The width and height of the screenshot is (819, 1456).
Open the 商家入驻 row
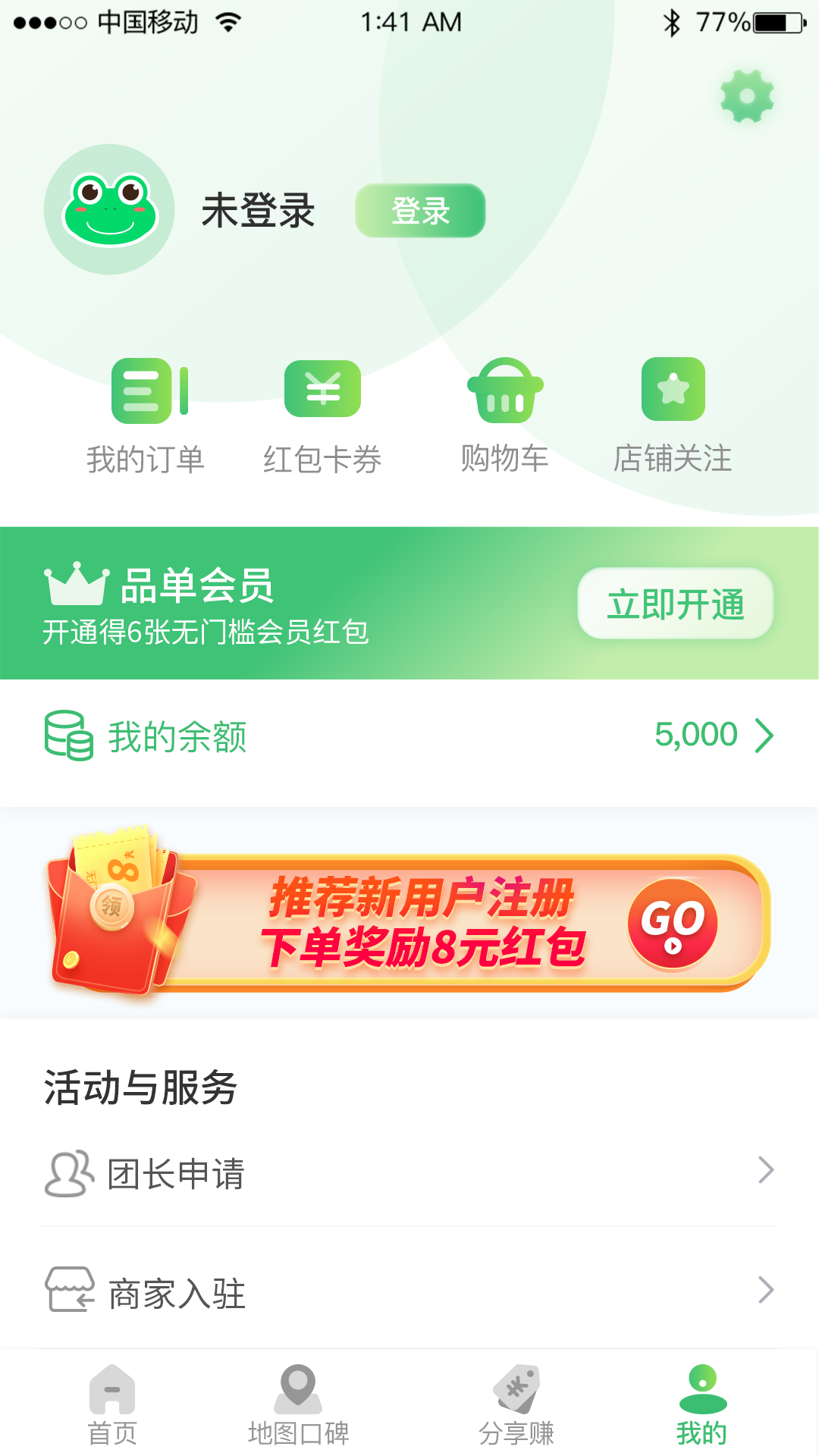409,1292
